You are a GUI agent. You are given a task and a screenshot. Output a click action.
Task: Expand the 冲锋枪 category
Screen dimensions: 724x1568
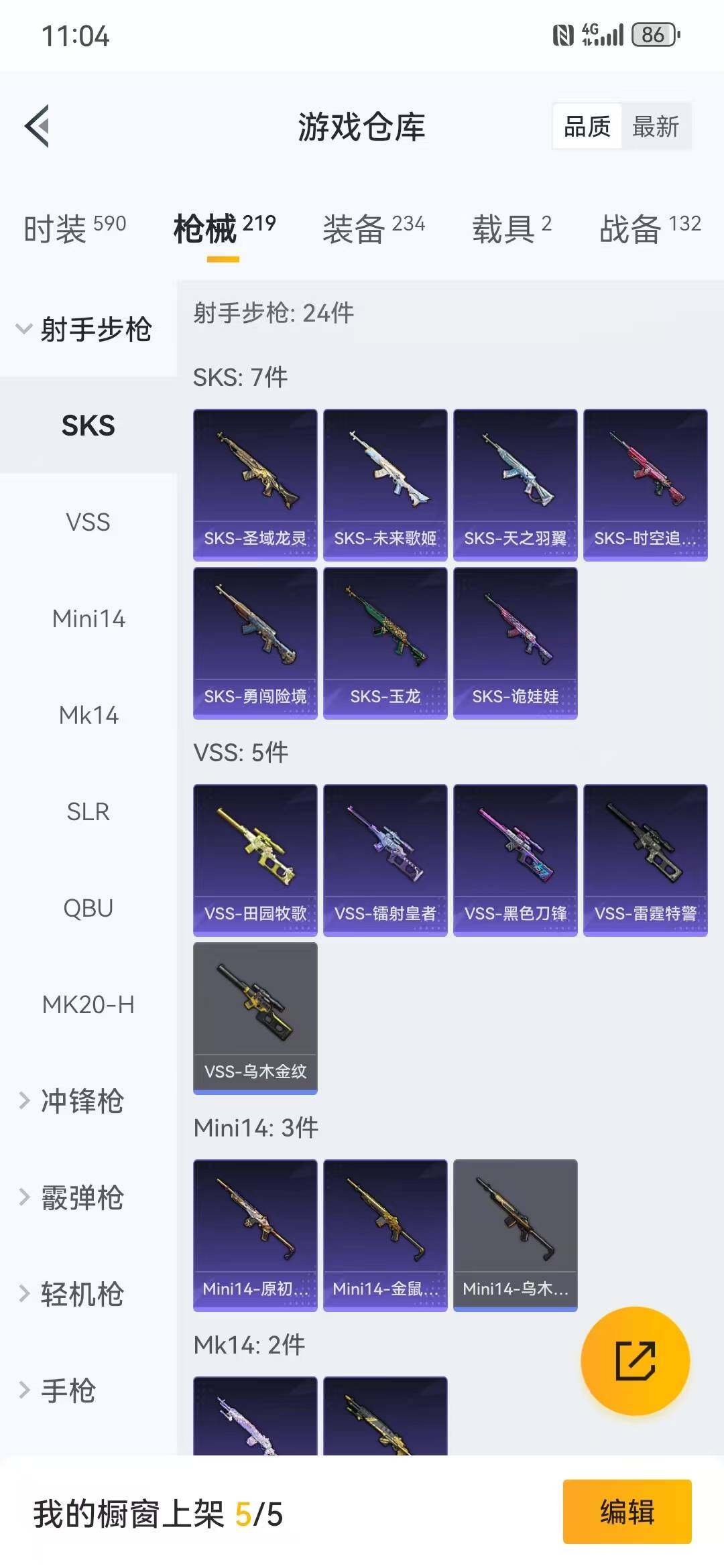[x=80, y=1101]
